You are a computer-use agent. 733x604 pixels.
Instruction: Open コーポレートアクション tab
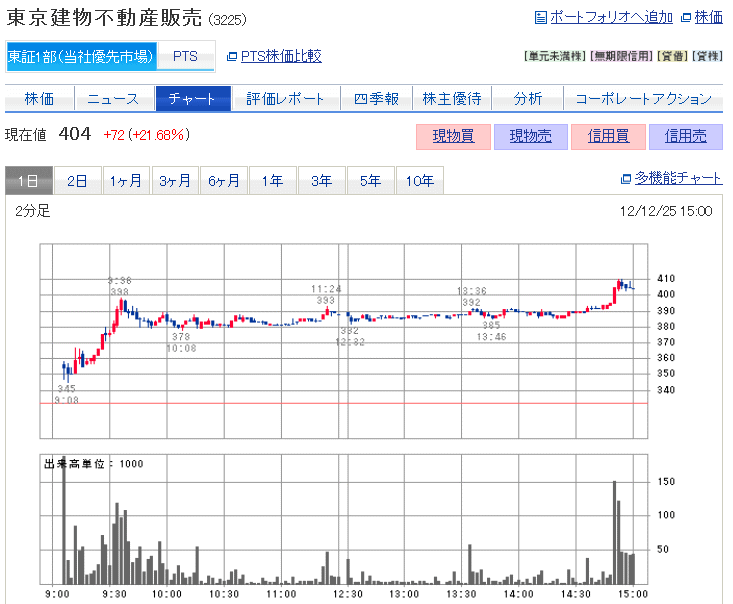[642, 99]
